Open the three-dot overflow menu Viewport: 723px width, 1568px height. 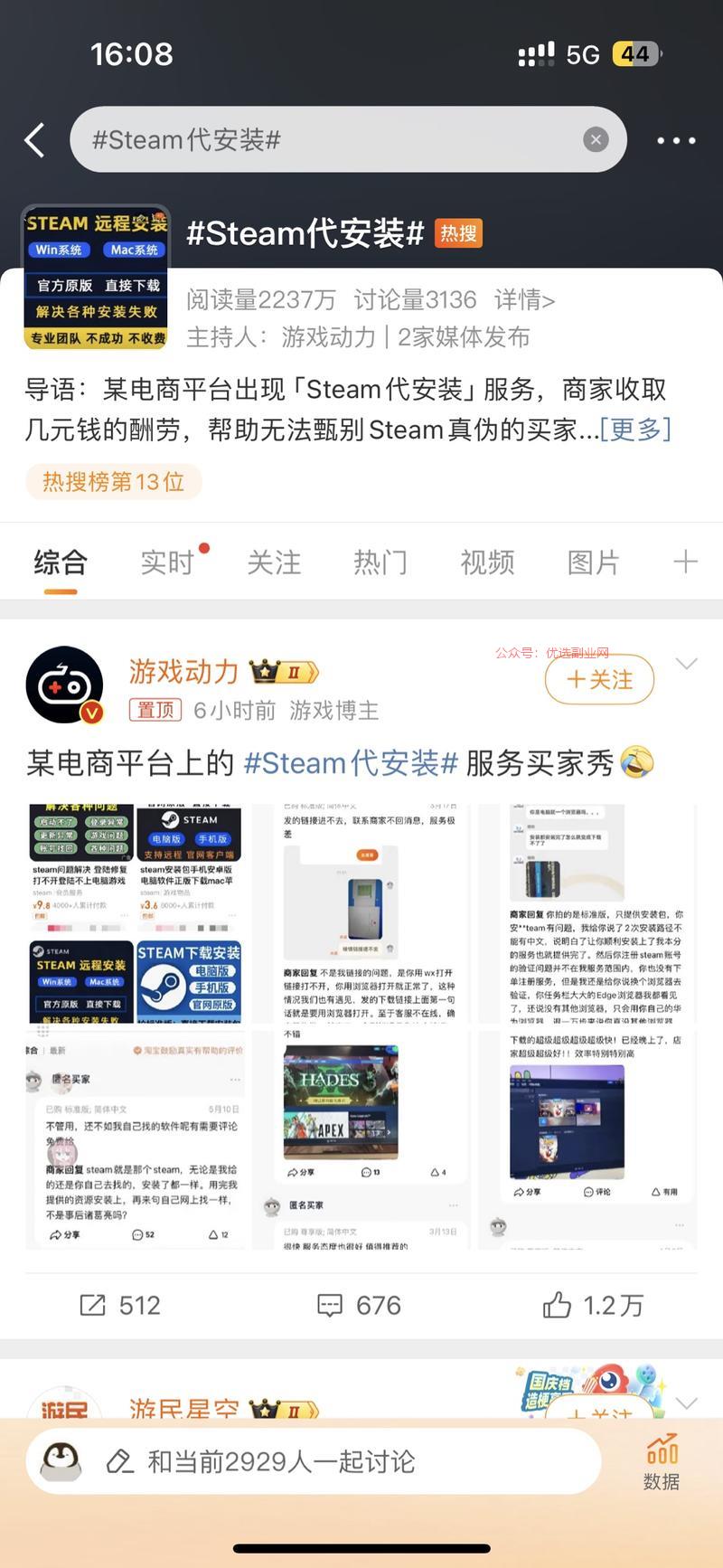pos(676,140)
